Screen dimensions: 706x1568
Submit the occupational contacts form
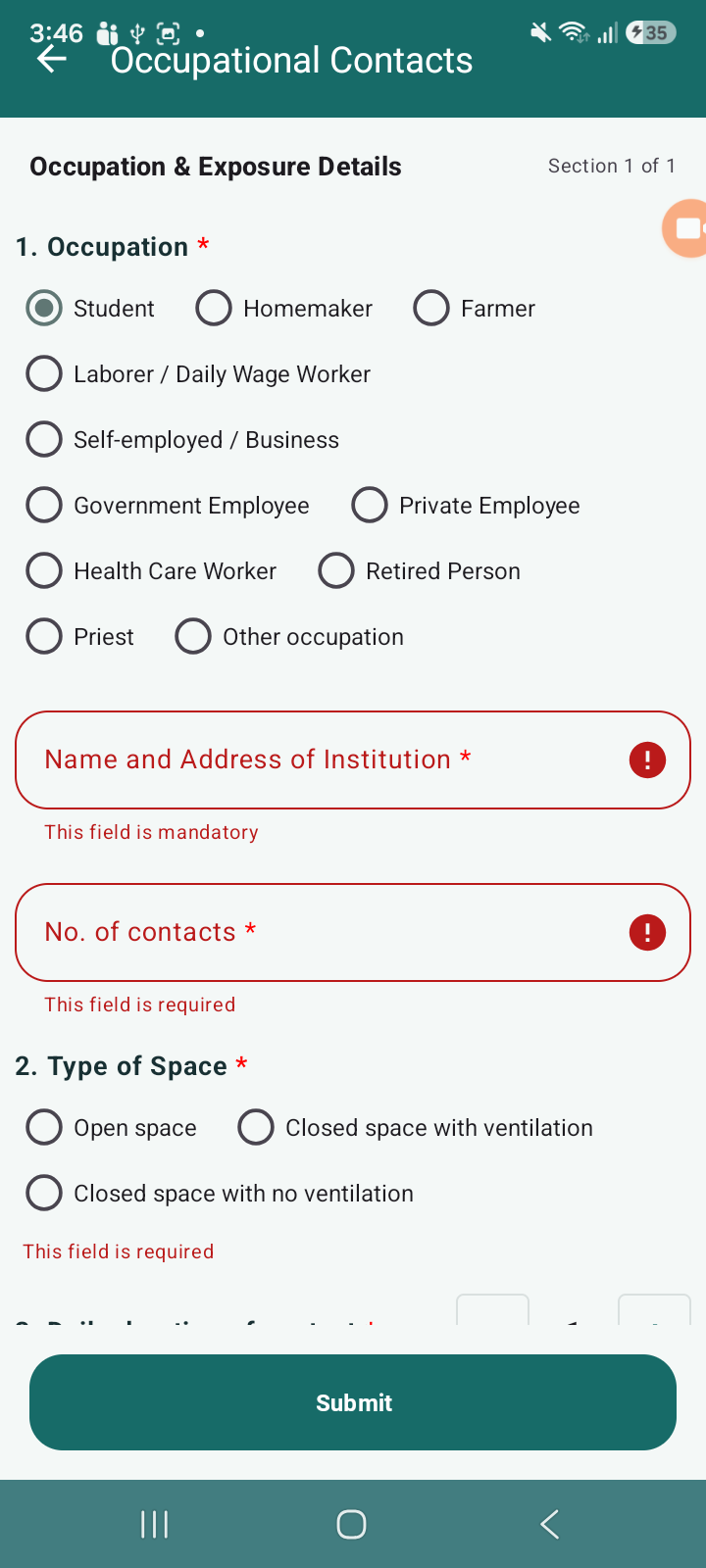353,1402
